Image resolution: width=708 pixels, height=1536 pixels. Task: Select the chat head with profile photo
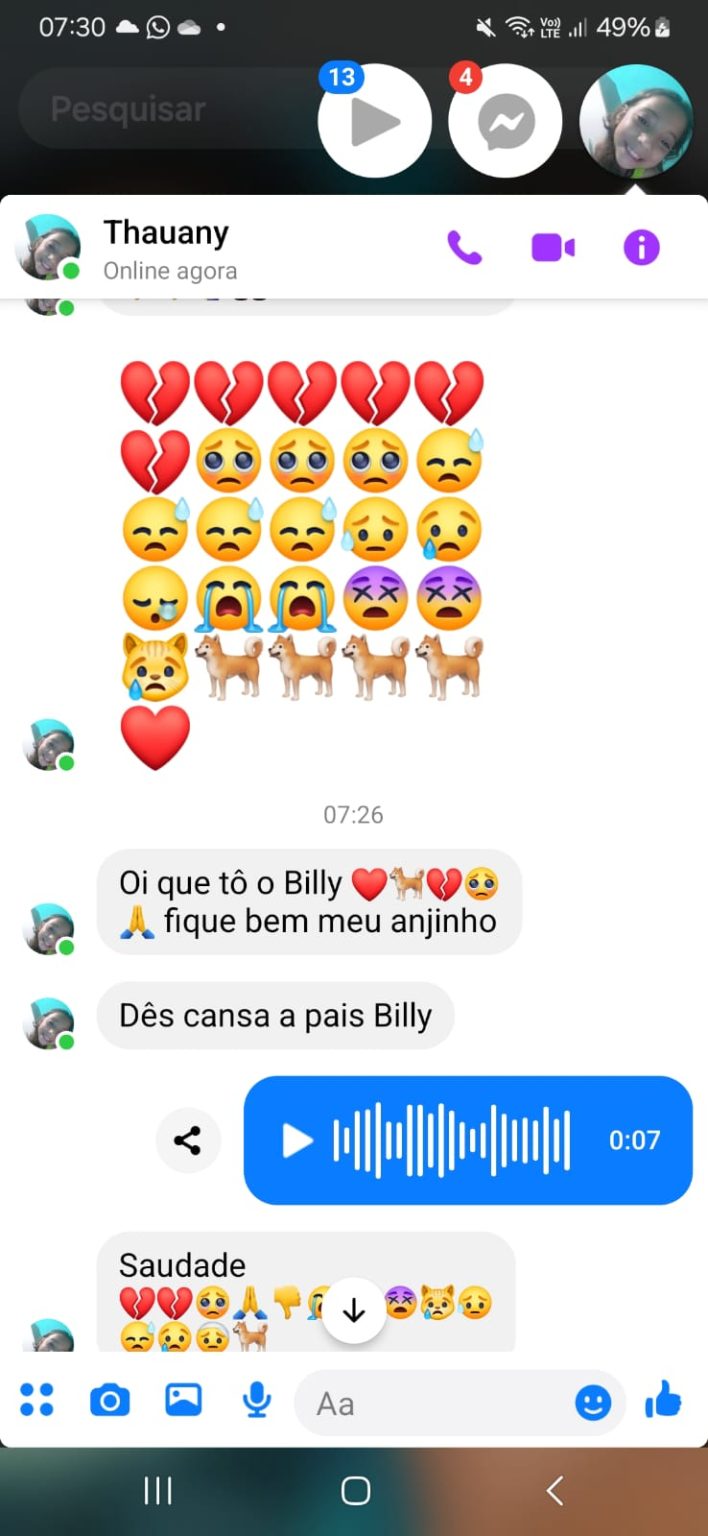pyautogui.click(x=636, y=121)
